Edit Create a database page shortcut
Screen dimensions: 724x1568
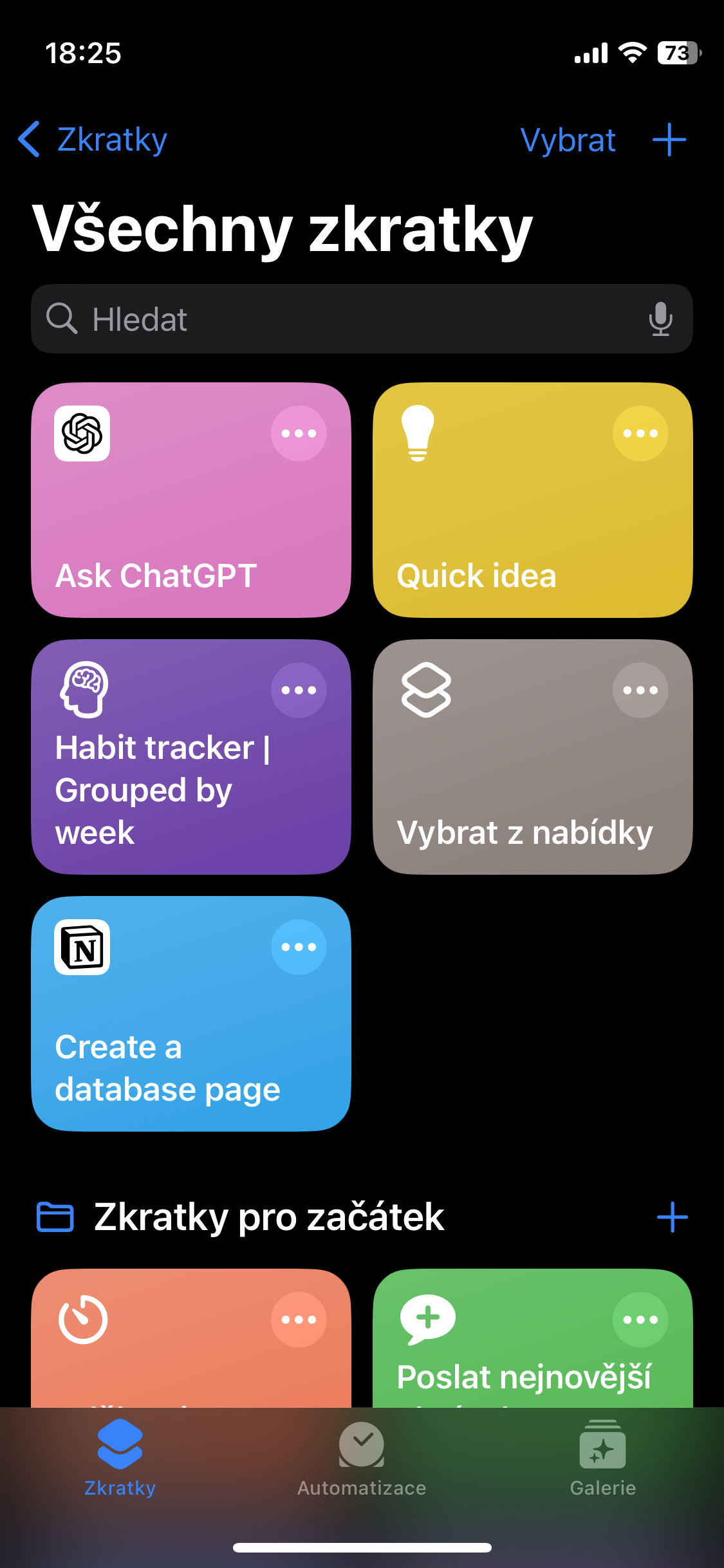coord(299,947)
